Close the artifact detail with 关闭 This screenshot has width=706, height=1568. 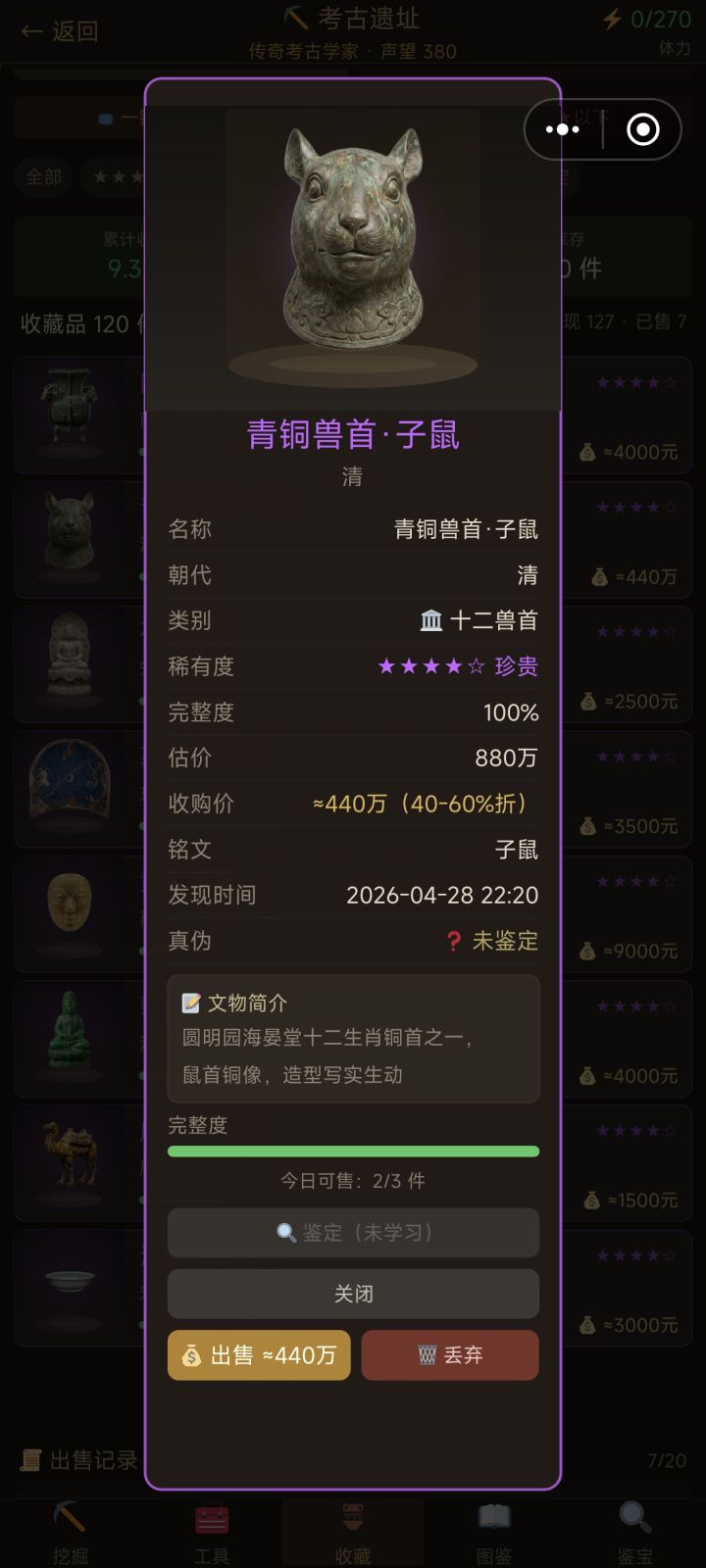353,1294
